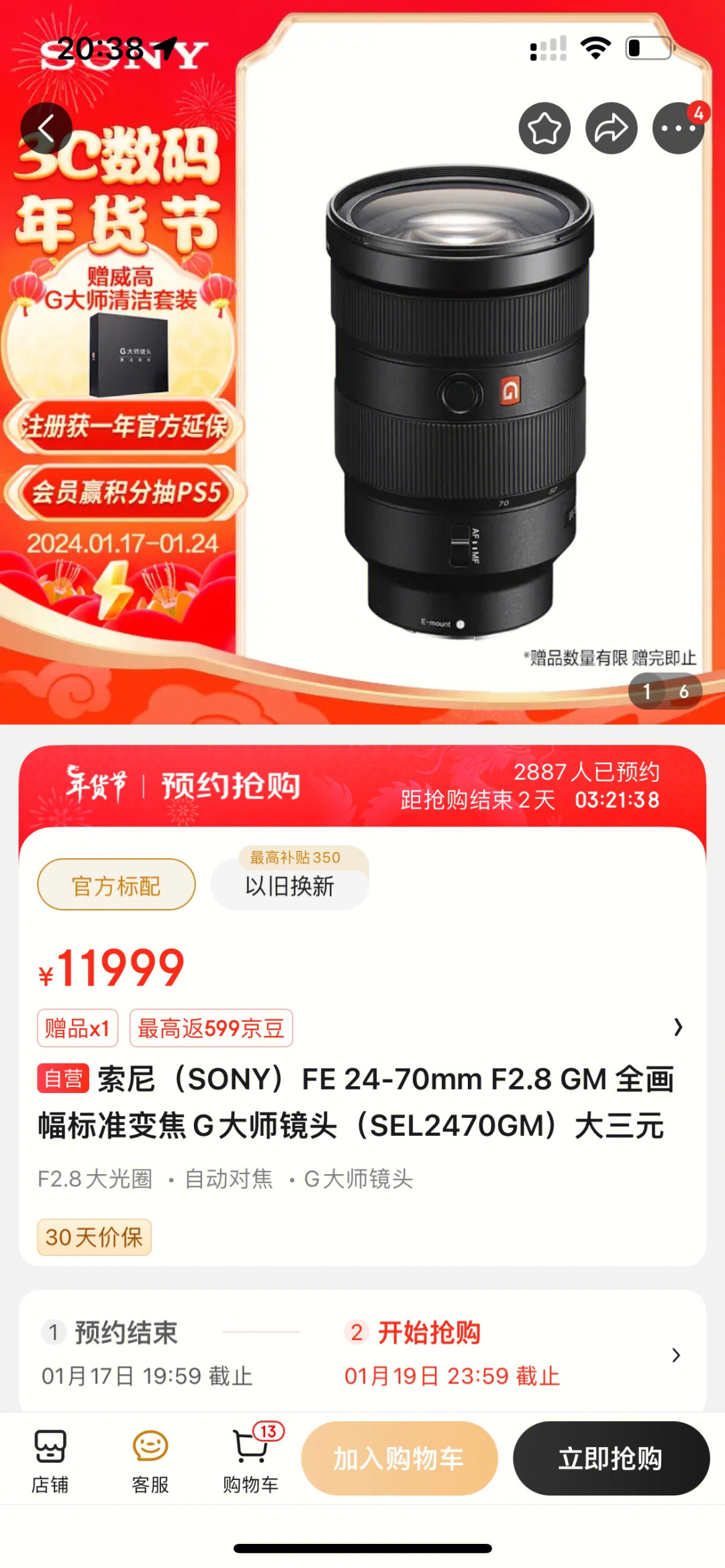725x1568 pixels.
Task: Tap 加入购物车 to add to cart
Action: (x=399, y=1458)
